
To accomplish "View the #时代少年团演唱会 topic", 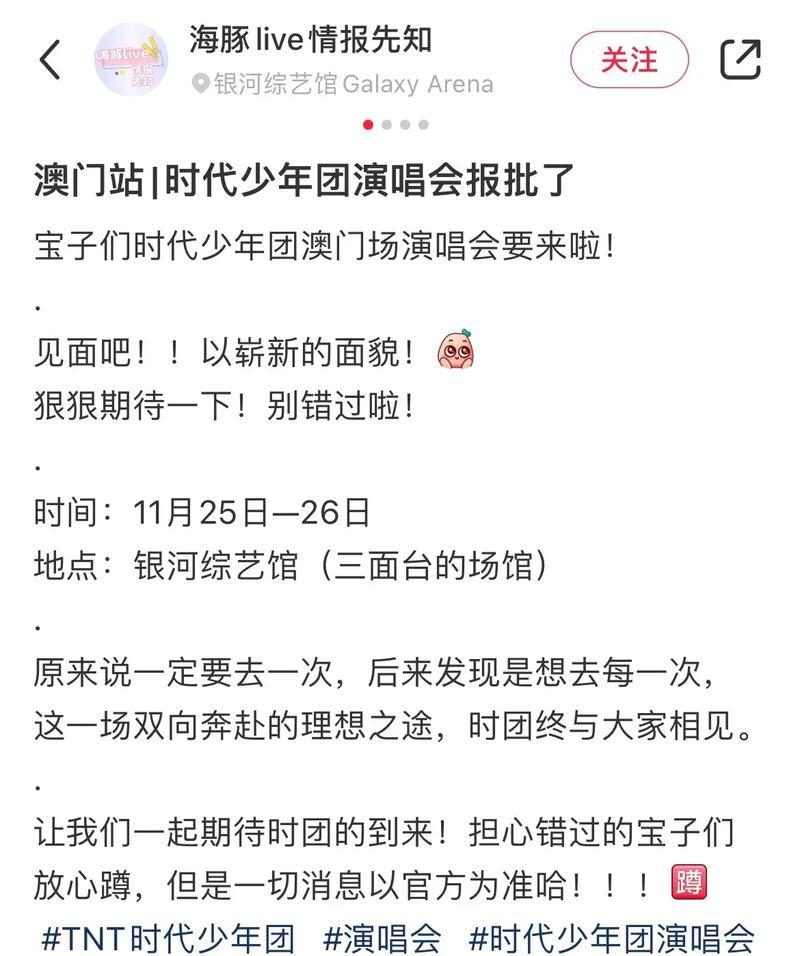I will 611,938.
